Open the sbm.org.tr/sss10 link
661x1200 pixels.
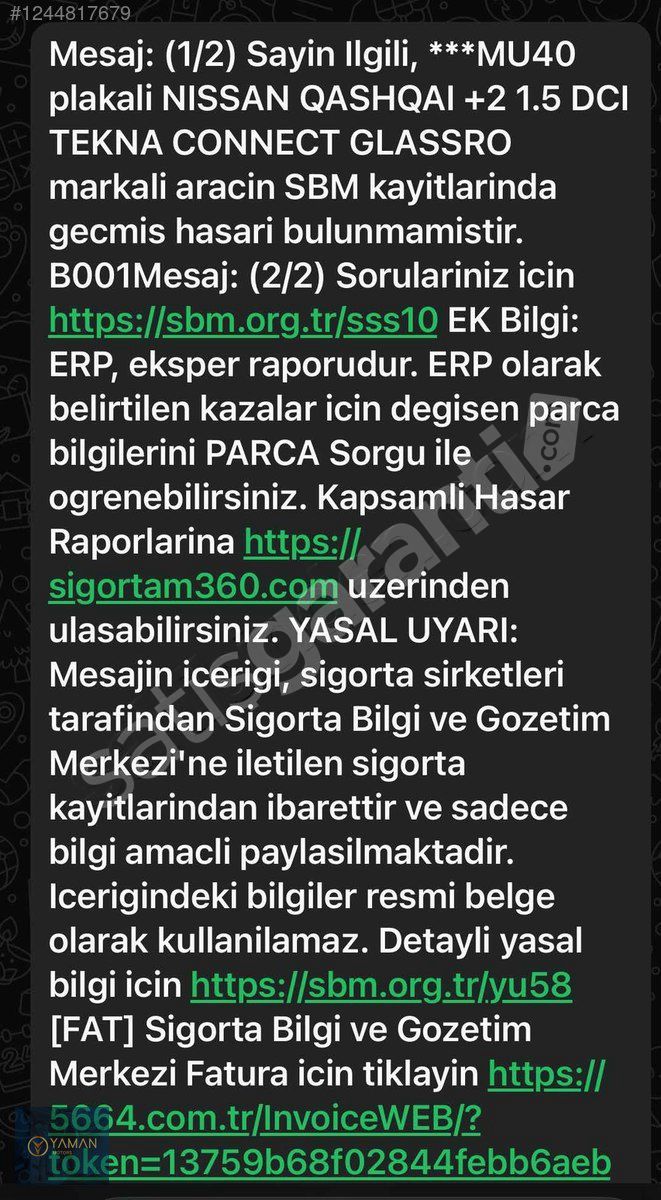coord(243,319)
